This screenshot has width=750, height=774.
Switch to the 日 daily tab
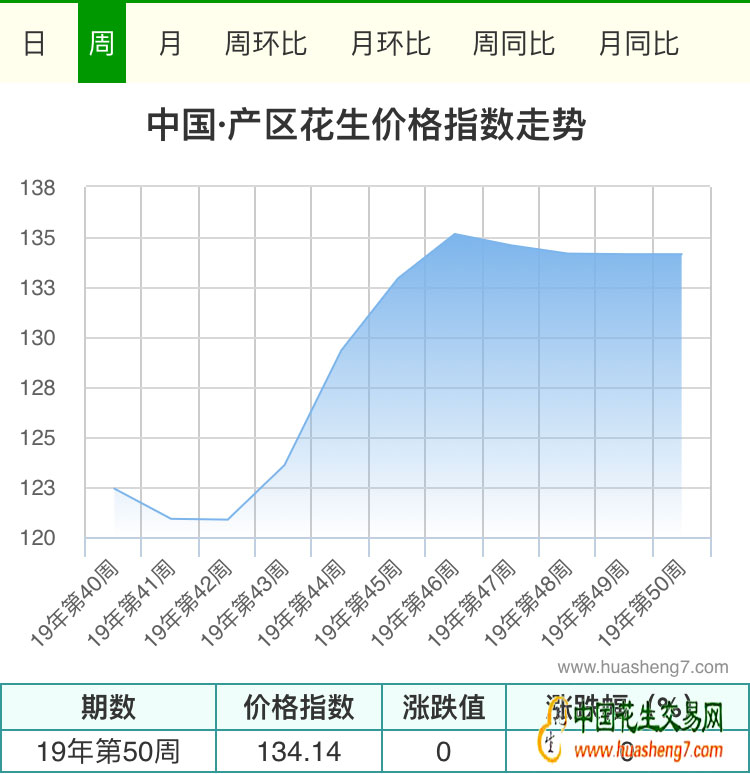[34, 43]
